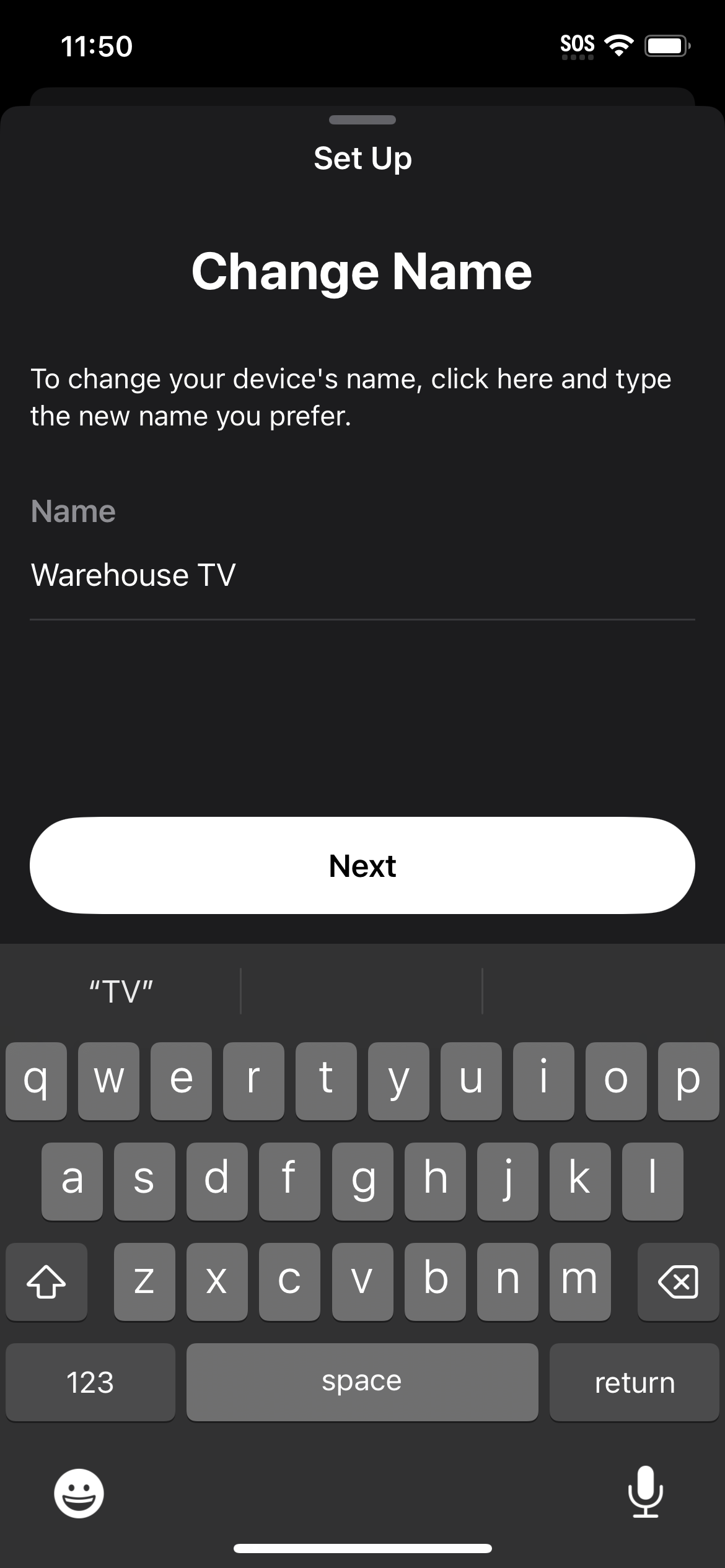Hit the backspace key

tap(678, 1281)
